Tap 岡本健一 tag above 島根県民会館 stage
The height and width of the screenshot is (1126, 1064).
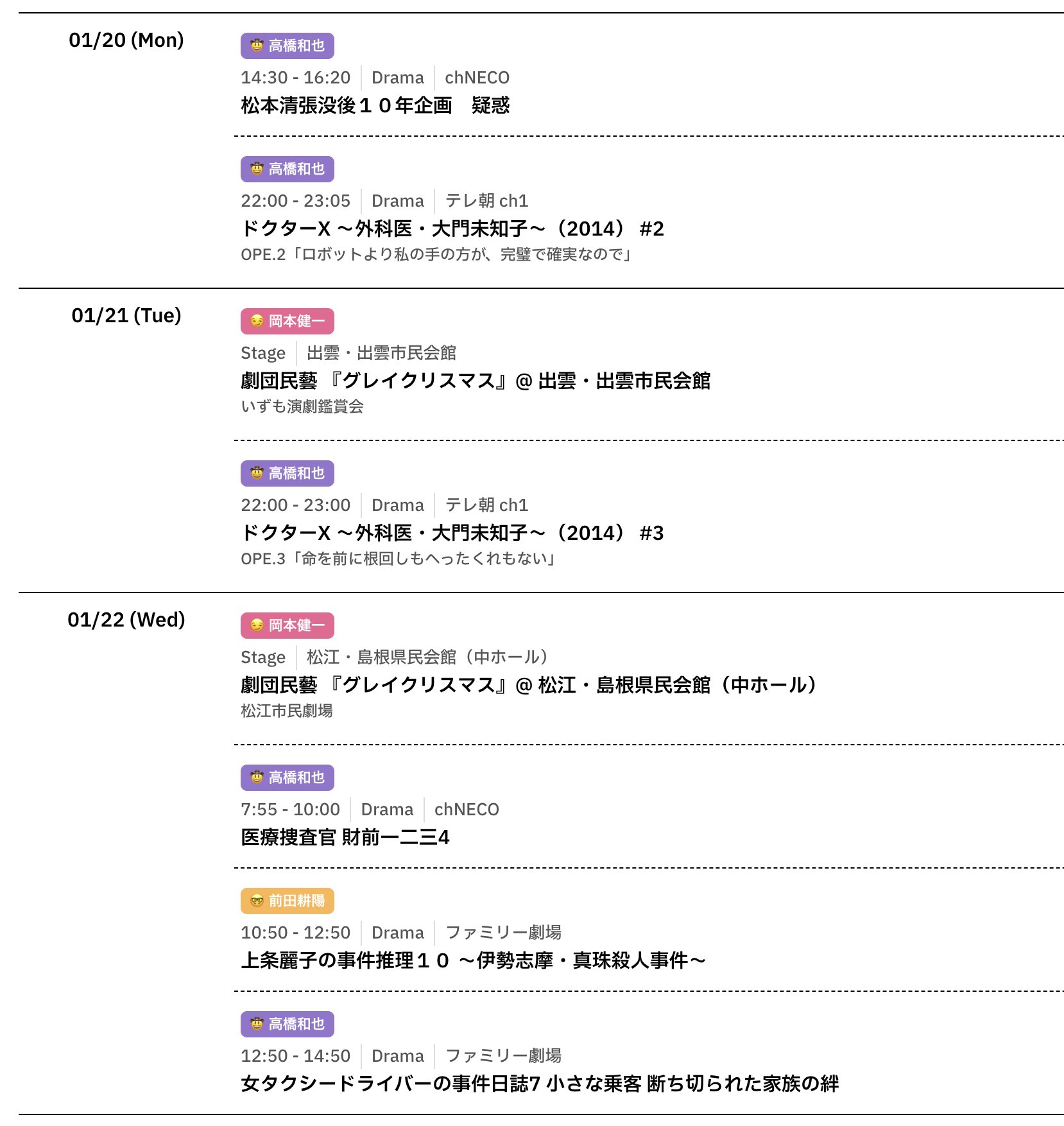click(x=287, y=625)
